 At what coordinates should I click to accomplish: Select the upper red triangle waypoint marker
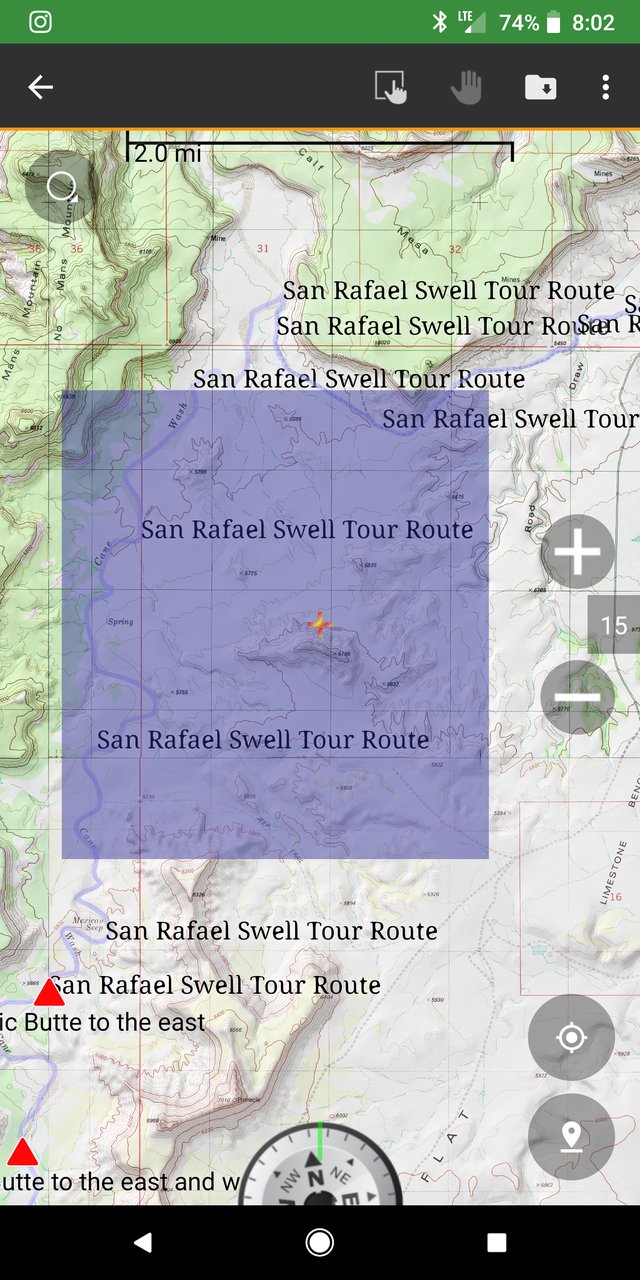[49, 992]
